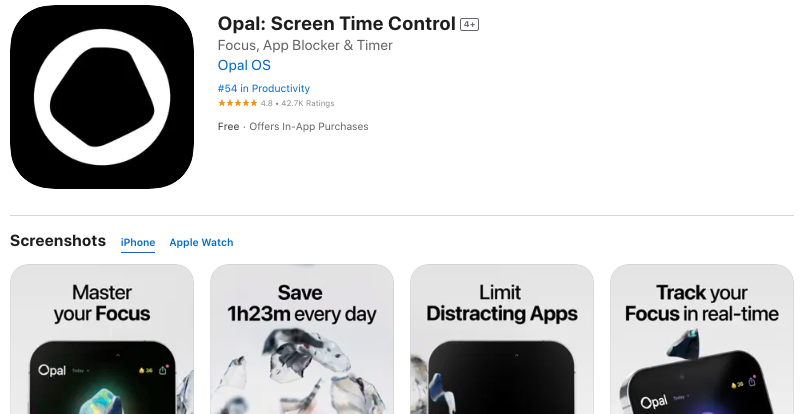Image resolution: width=807 pixels, height=414 pixels.
Task: Switch to the Apple Watch screenshots tab
Action: pos(201,242)
